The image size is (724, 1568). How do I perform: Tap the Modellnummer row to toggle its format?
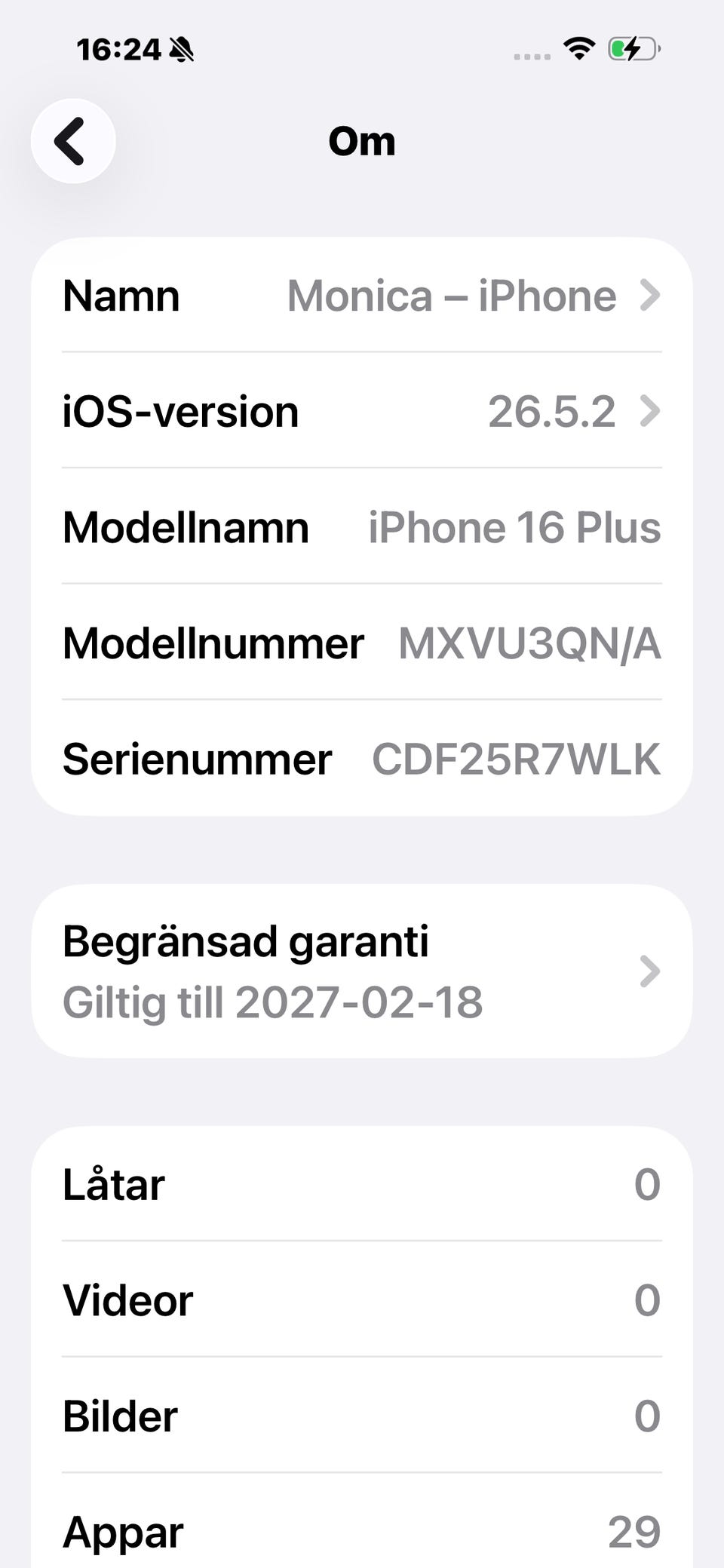click(362, 643)
